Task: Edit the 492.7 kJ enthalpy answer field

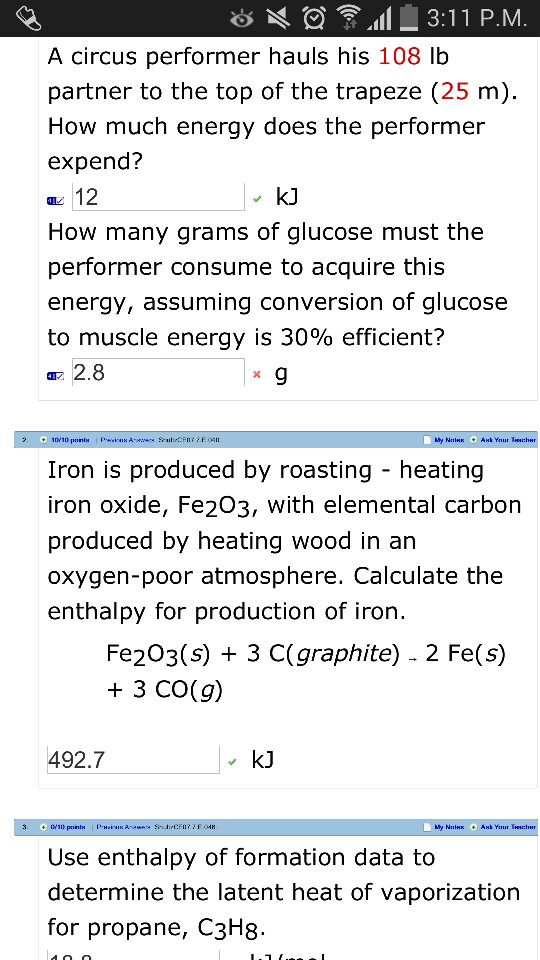Action: tap(133, 760)
